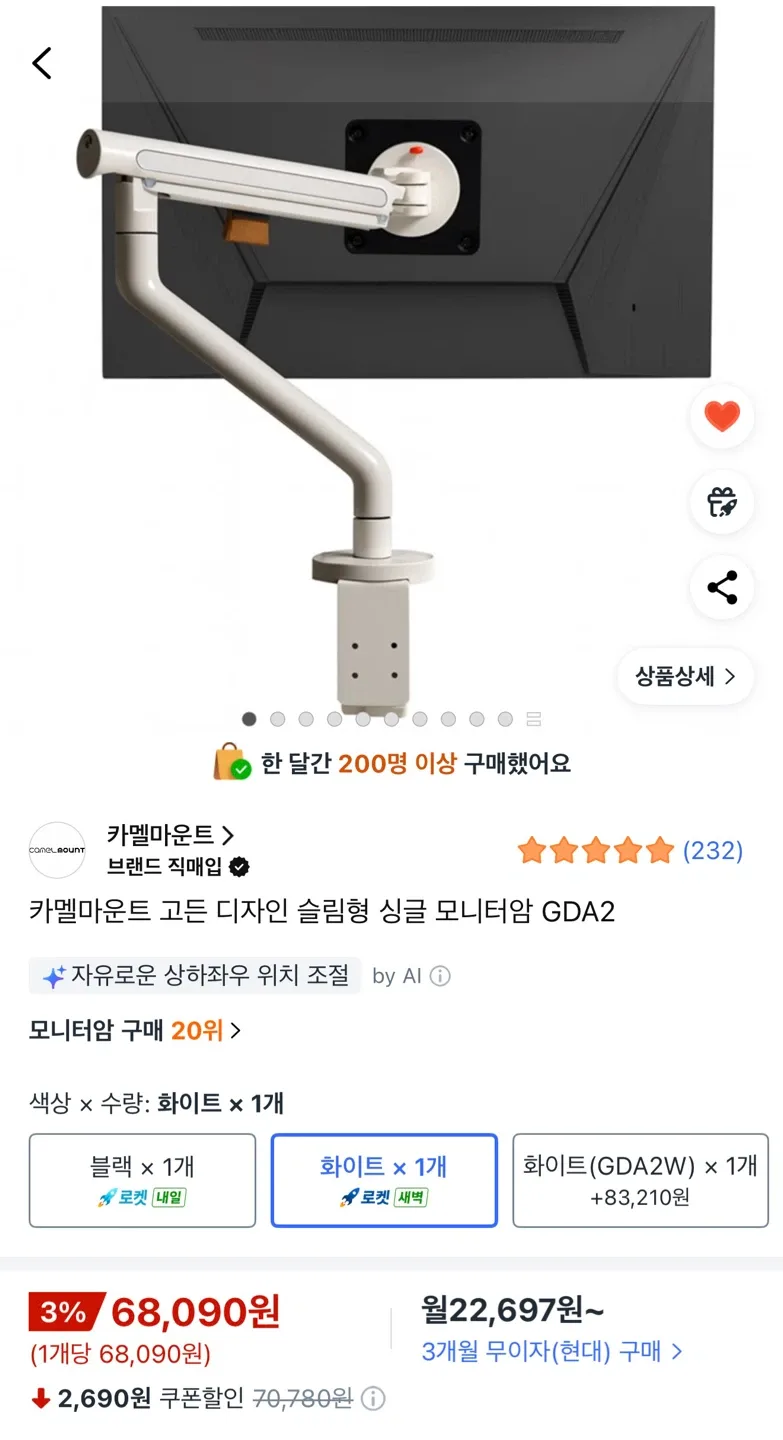Click the info icon next to 'by AI'
Image resolution: width=783 pixels, height=1440 pixels.
tap(439, 976)
